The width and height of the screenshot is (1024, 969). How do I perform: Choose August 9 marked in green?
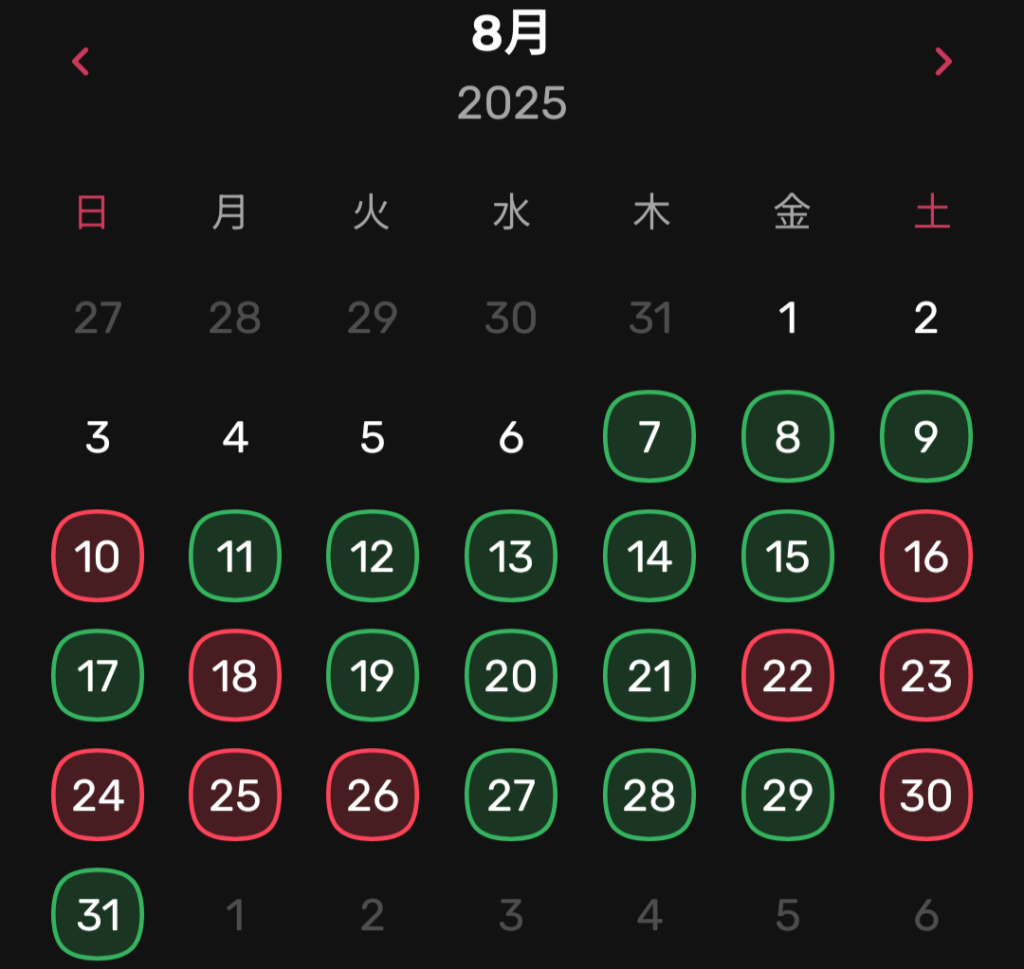tap(926, 437)
